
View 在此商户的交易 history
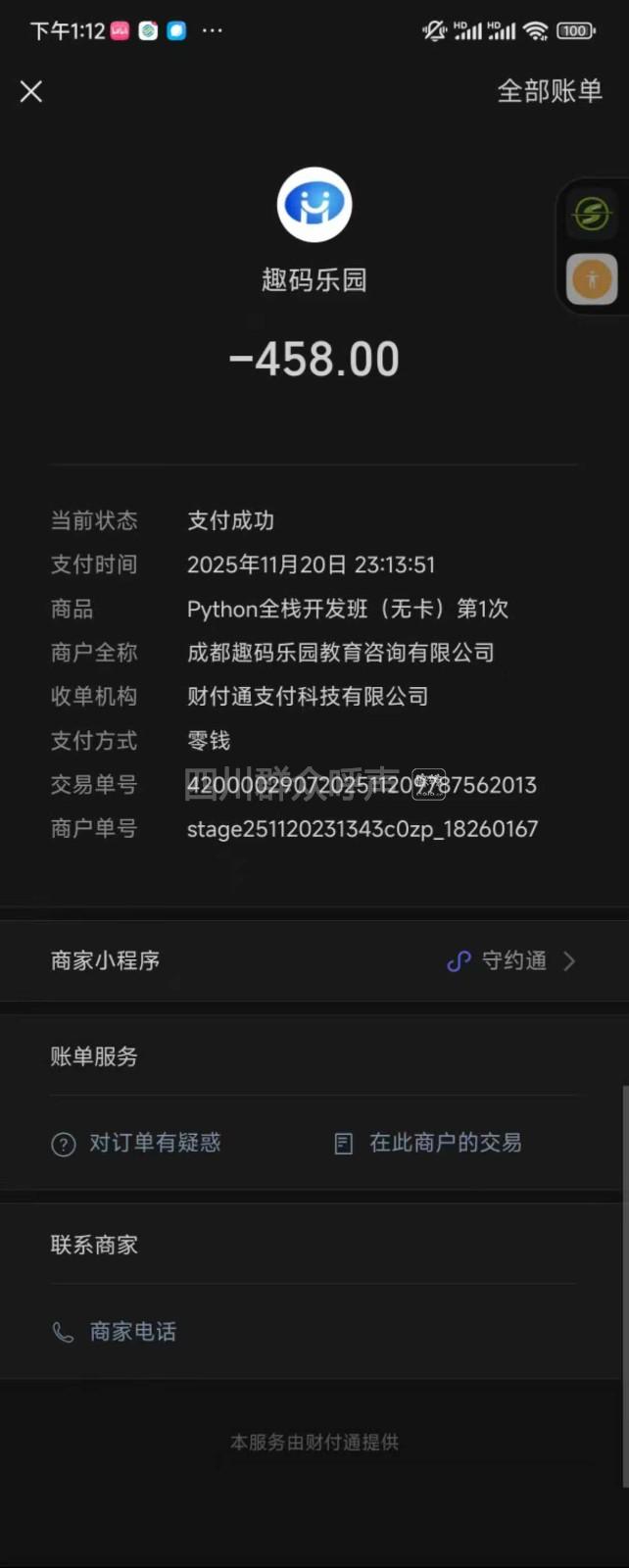coord(428,1143)
